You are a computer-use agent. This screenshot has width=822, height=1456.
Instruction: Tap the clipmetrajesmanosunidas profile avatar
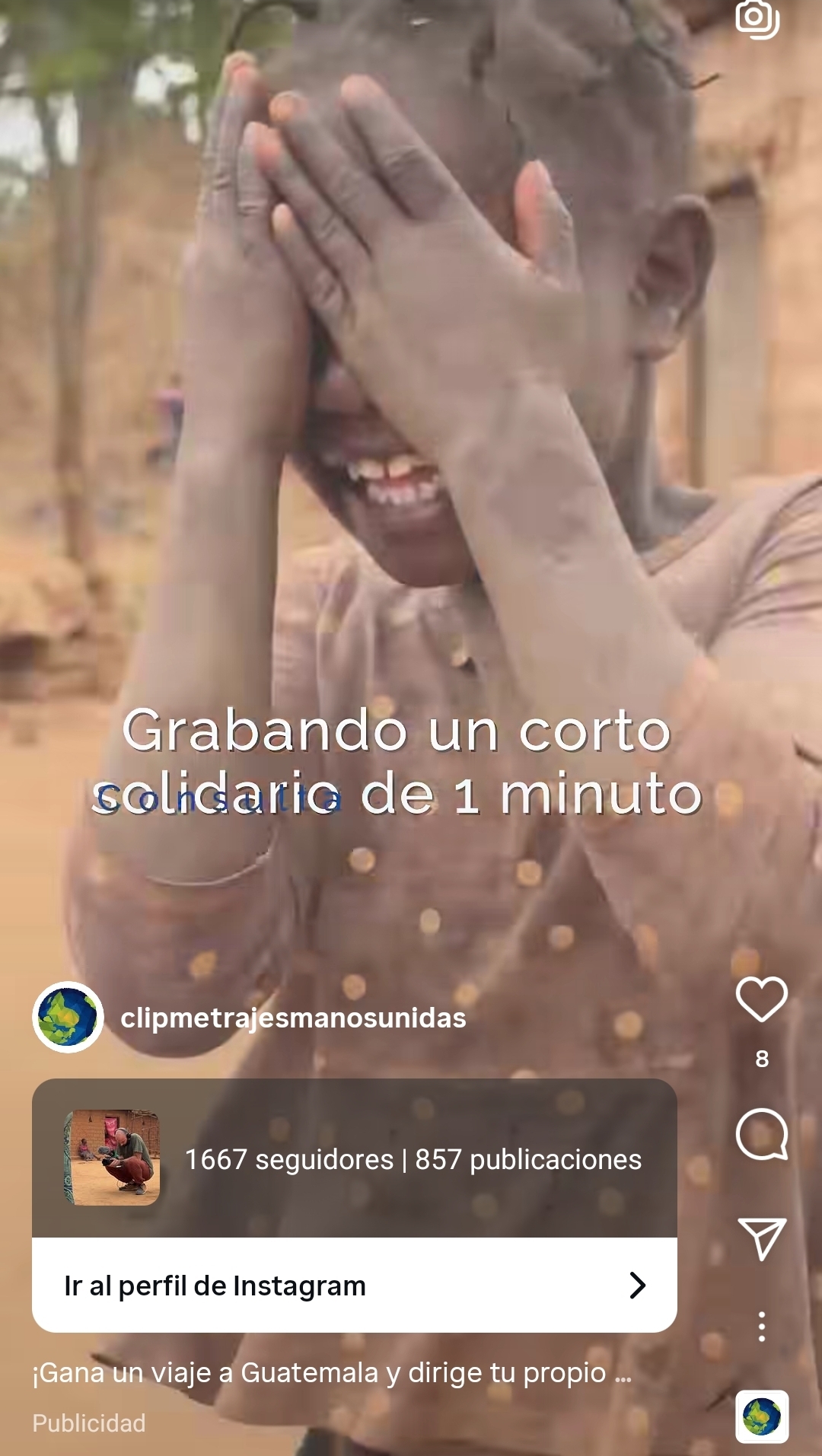[x=68, y=1018]
